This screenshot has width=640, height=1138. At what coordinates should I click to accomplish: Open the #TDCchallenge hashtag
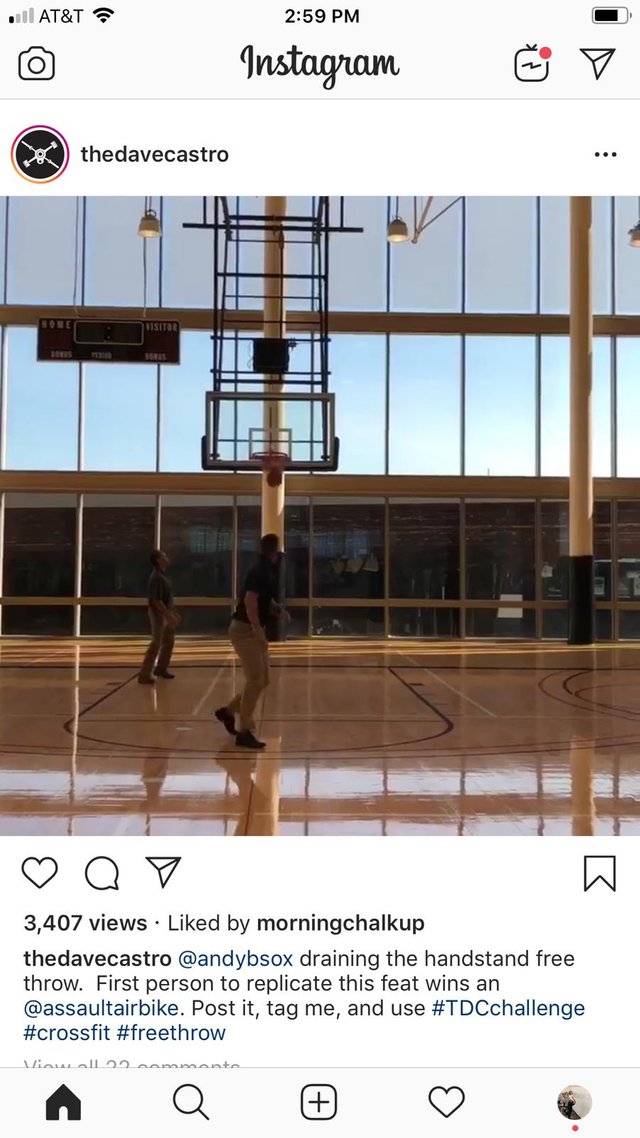click(508, 1008)
